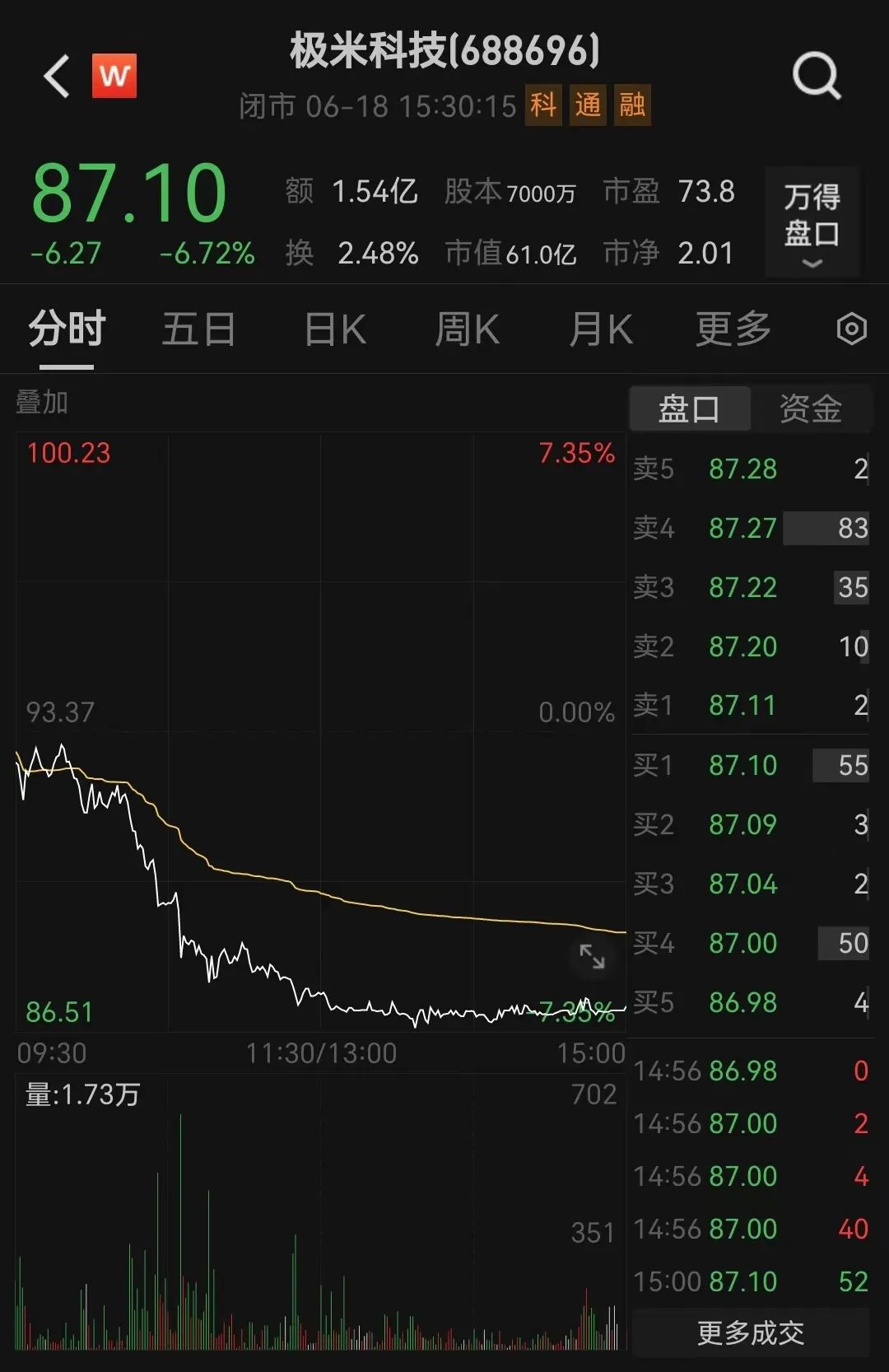889x1372 pixels.
Task: Switch to the 盘口 order book tab
Action: 689,408
